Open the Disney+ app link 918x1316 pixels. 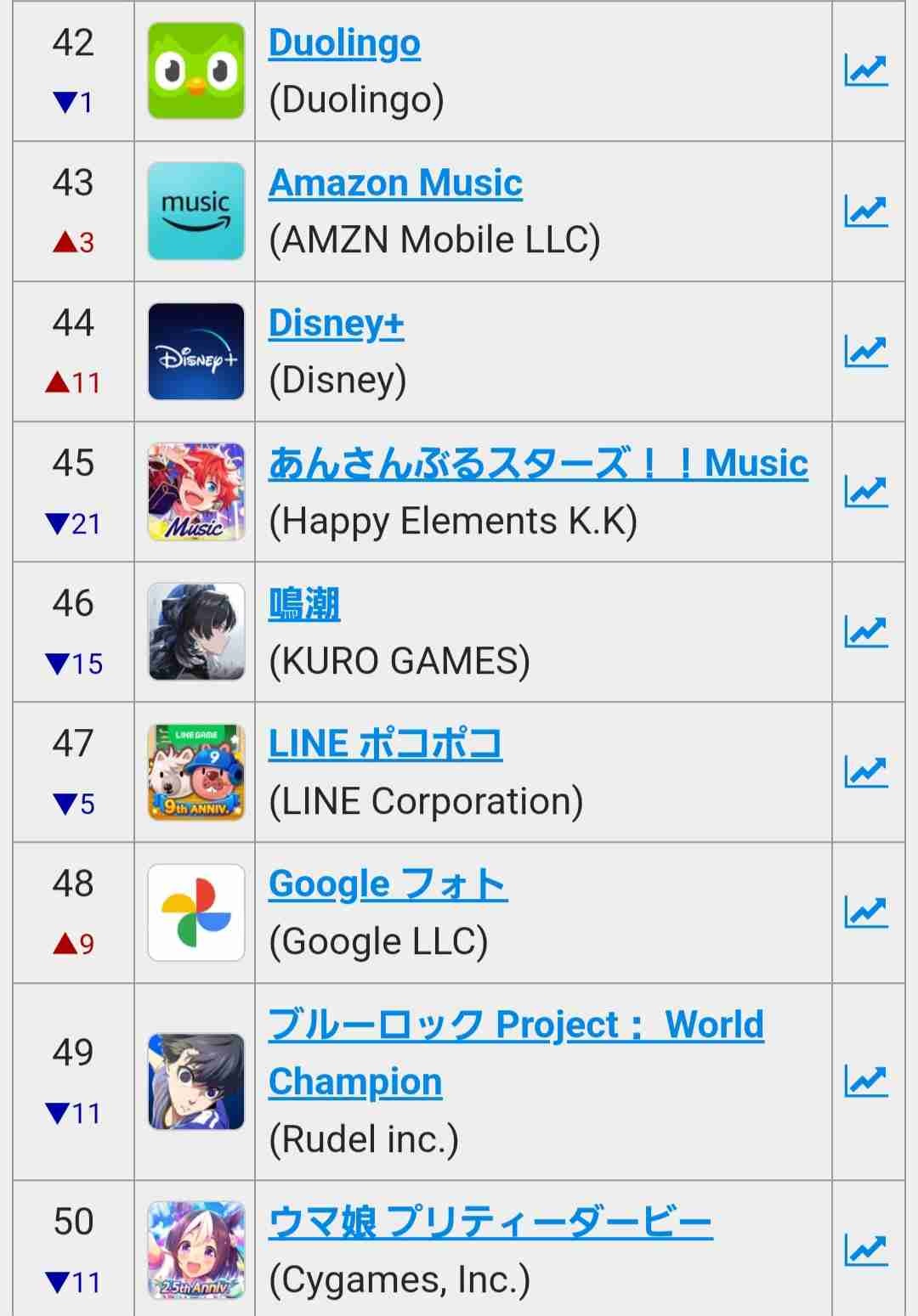pos(336,324)
